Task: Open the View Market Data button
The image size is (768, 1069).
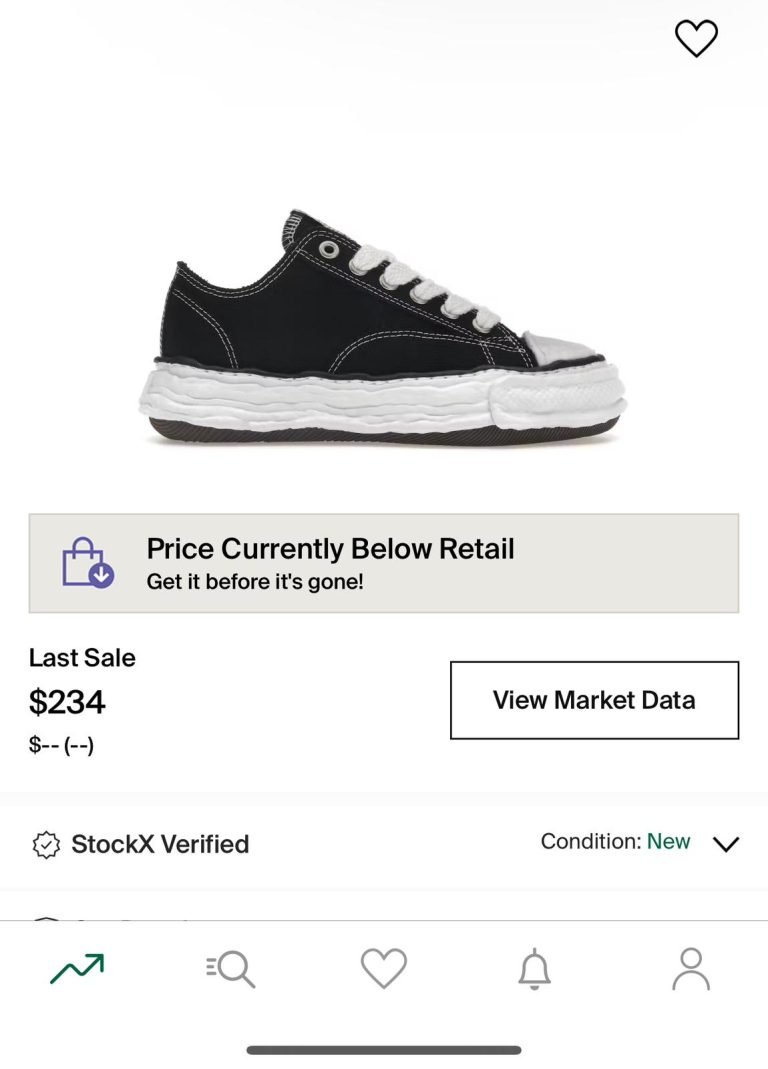Action: click(x=594, y=700)
